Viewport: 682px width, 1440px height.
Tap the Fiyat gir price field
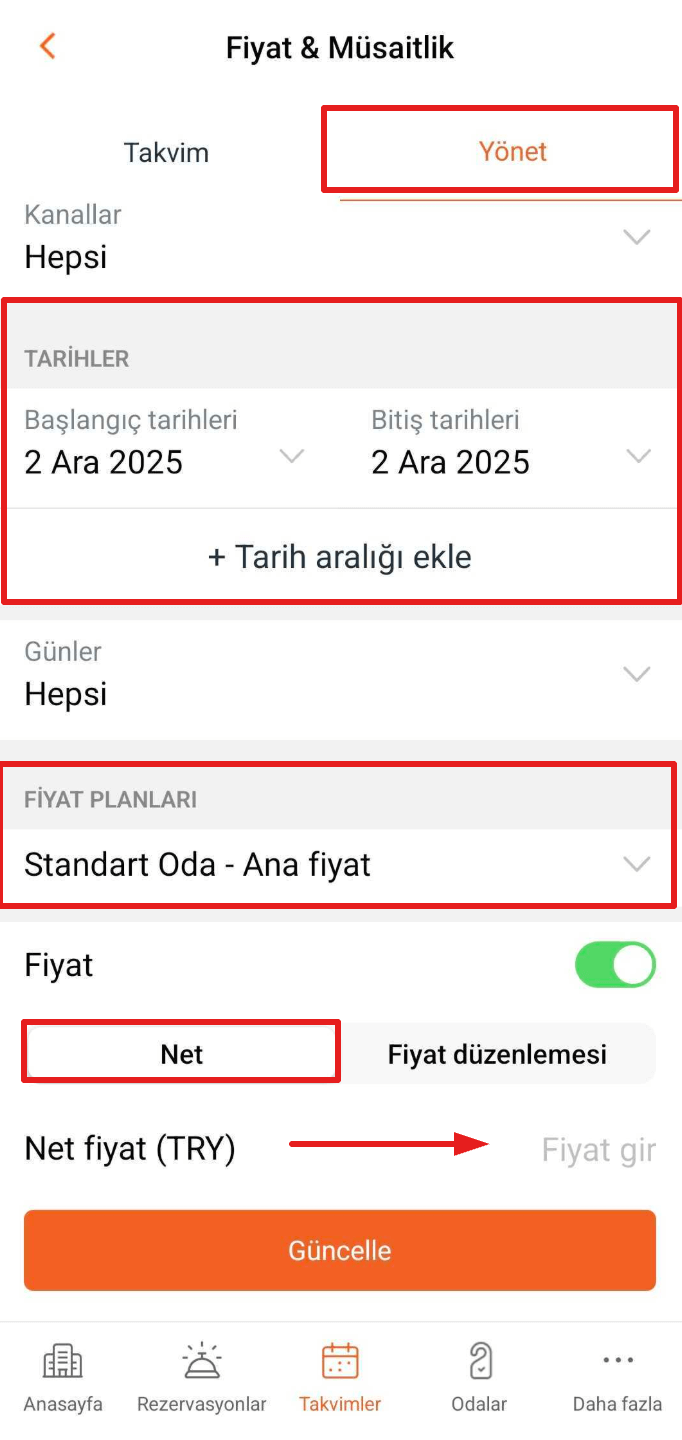(x=597, y=1150)
